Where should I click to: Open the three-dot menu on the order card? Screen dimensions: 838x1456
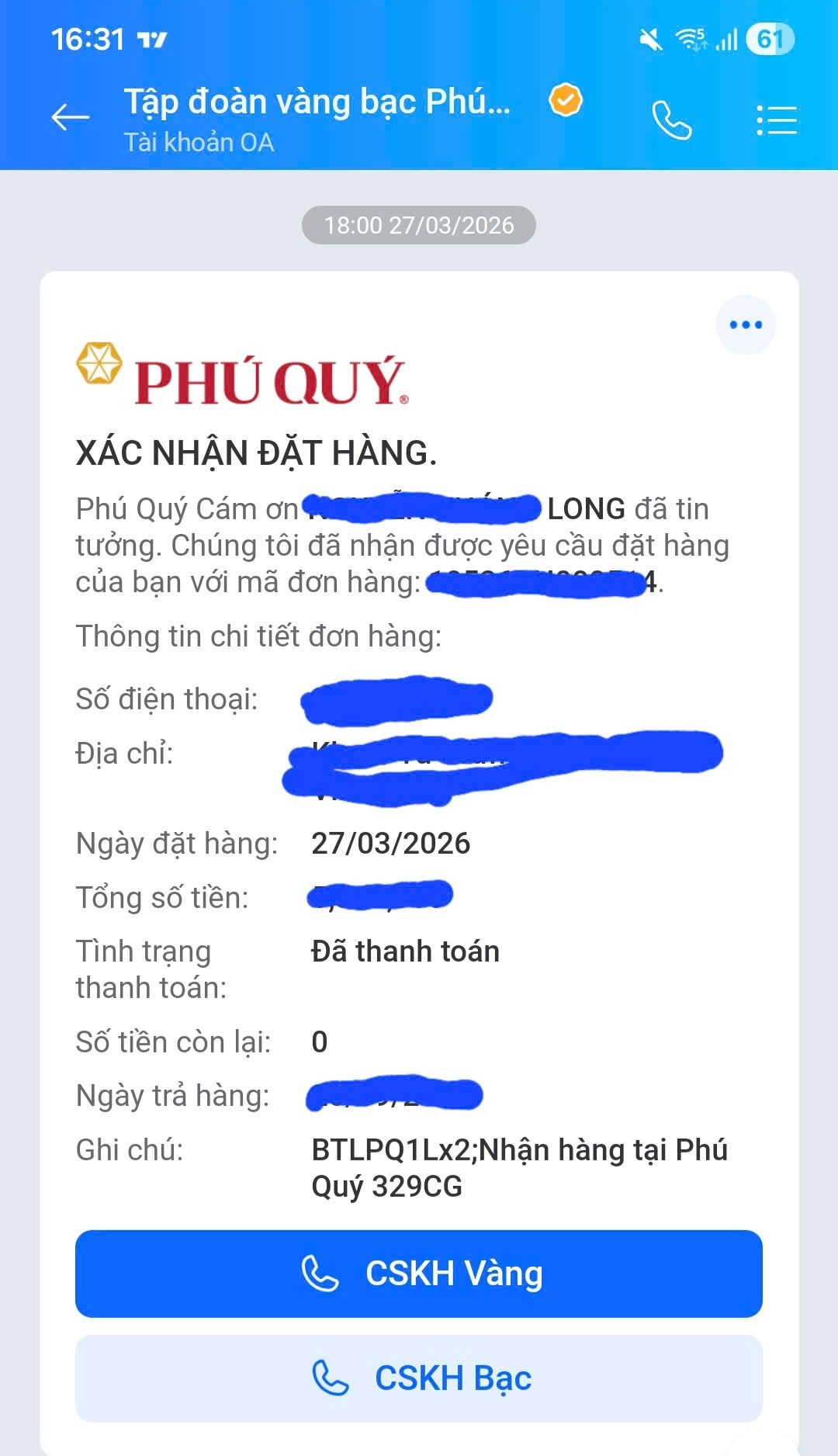point(744,325)
